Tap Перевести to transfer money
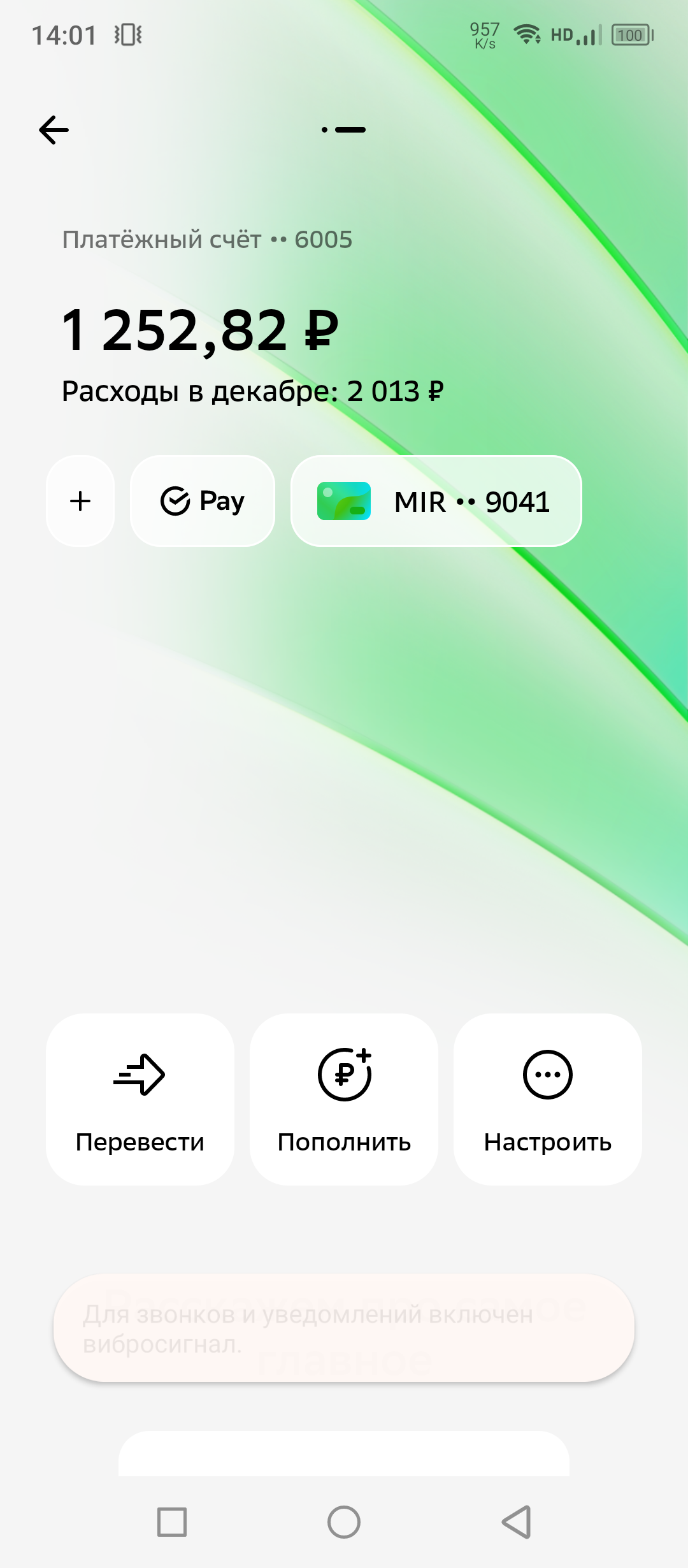 [x=140, y=1099]
